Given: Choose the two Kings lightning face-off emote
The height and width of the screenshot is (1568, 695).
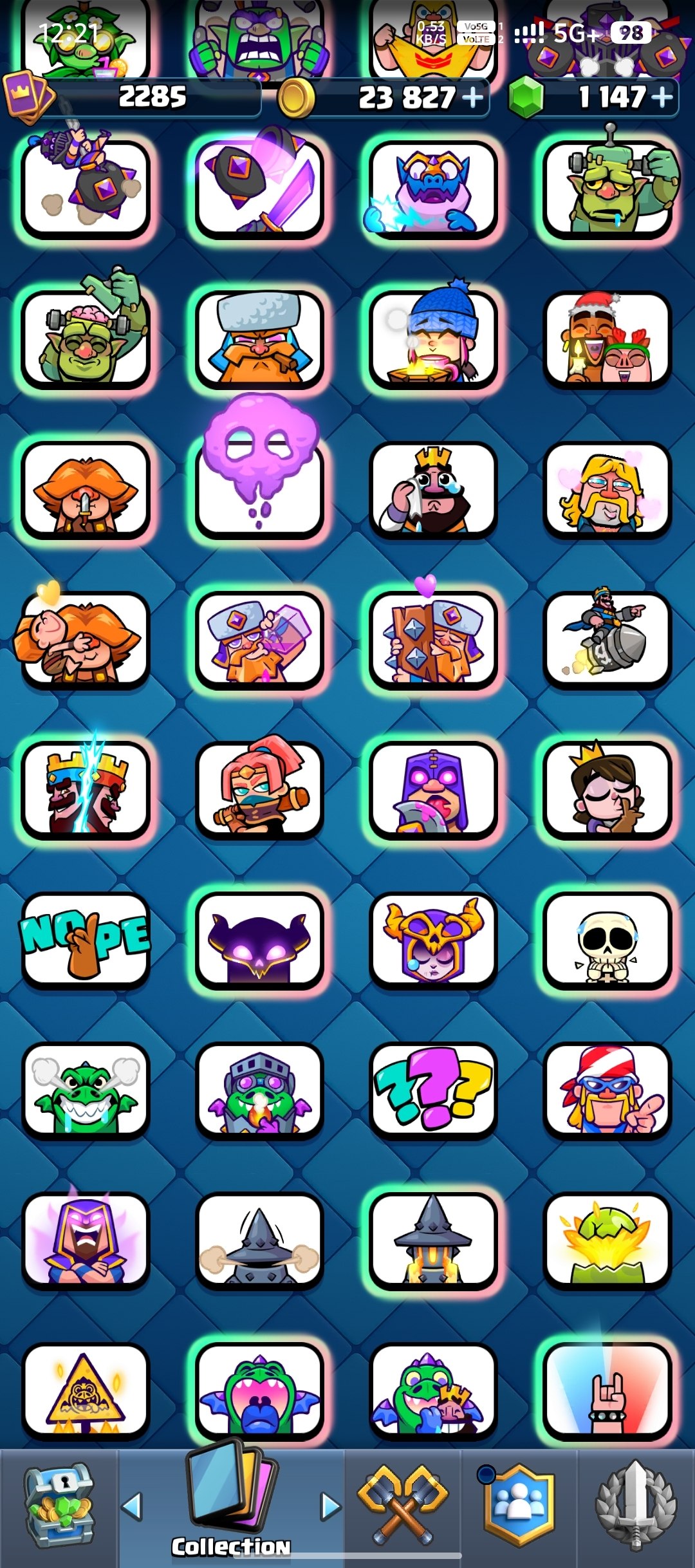Looking at the screenshot, I should coord(86,790).
